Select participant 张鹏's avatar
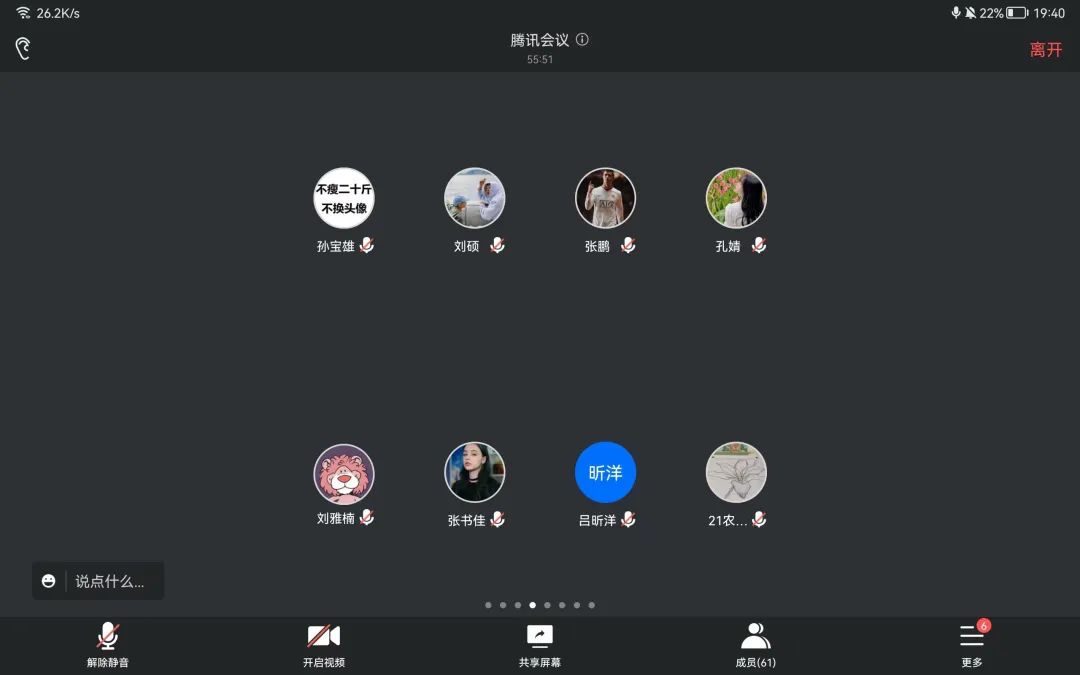The height and width of the screenshot is (675, 1080). point(605,198)
